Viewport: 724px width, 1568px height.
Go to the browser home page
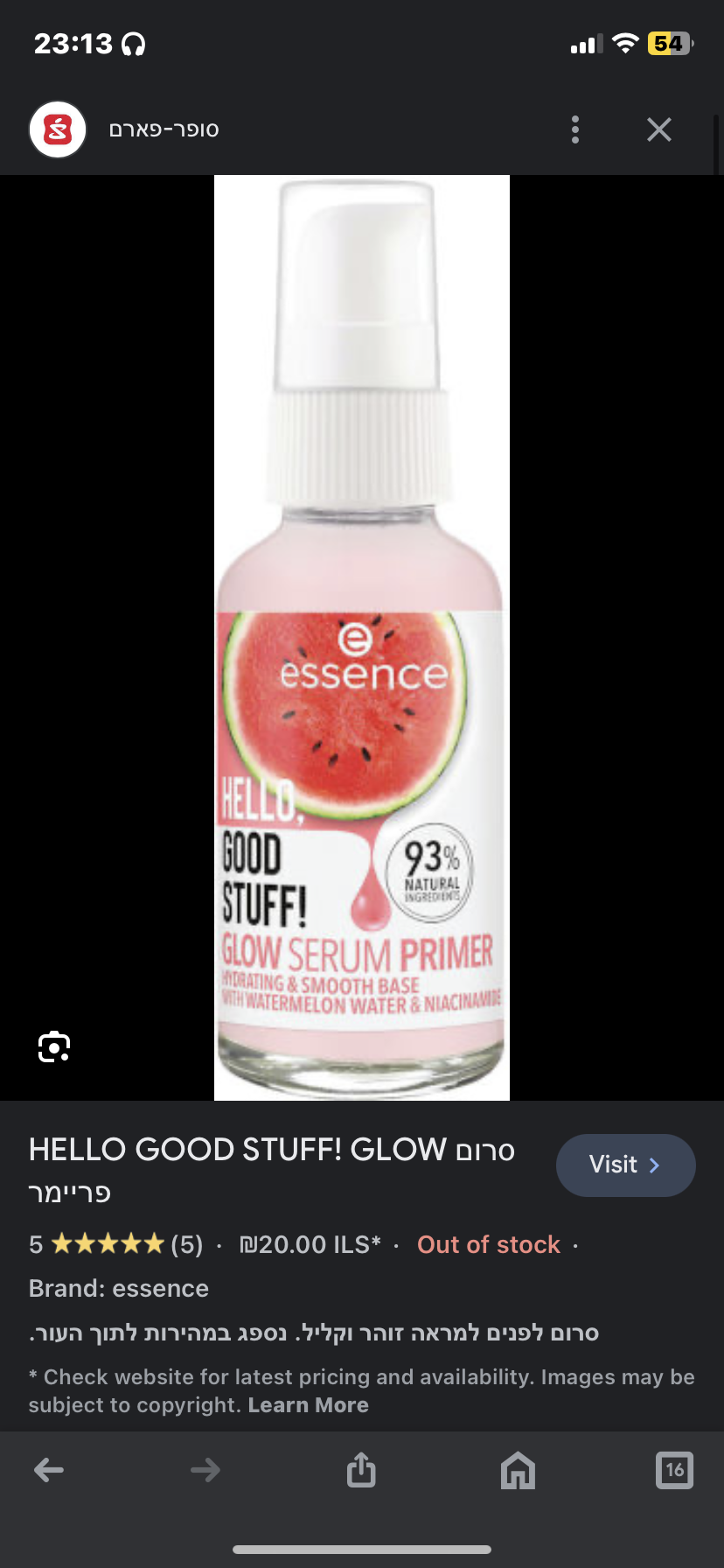coord(518,1470)
